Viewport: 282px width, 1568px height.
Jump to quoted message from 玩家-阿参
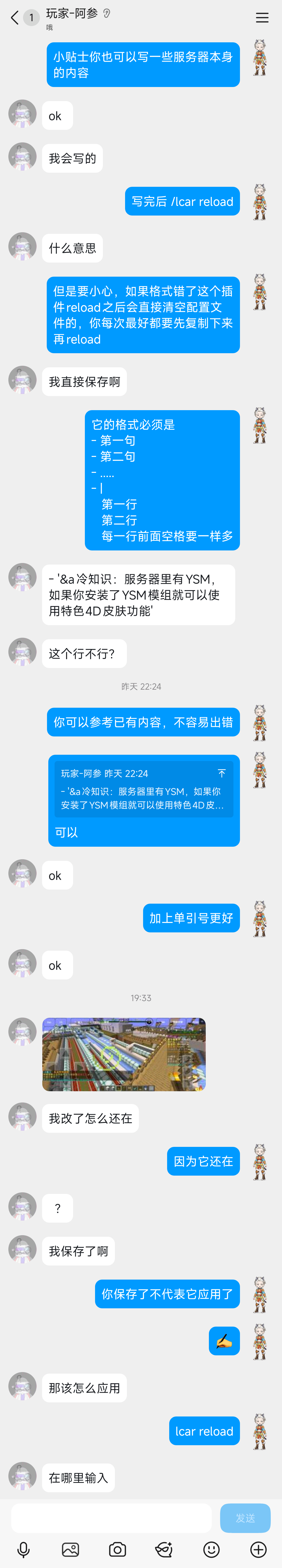(x=143, y=789)
